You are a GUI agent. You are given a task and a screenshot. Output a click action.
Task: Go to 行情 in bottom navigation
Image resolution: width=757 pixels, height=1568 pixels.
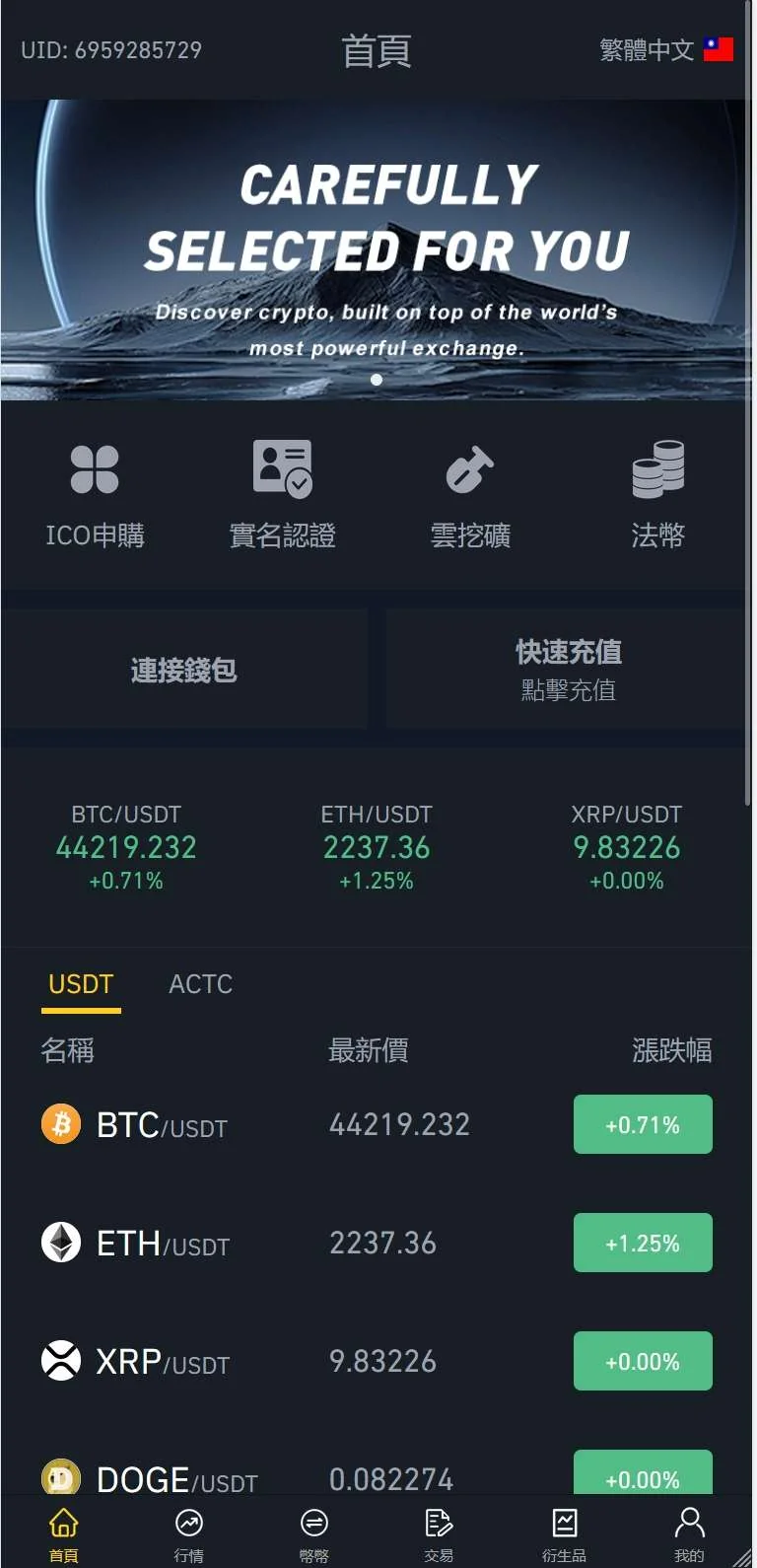tap(189, 1533)
